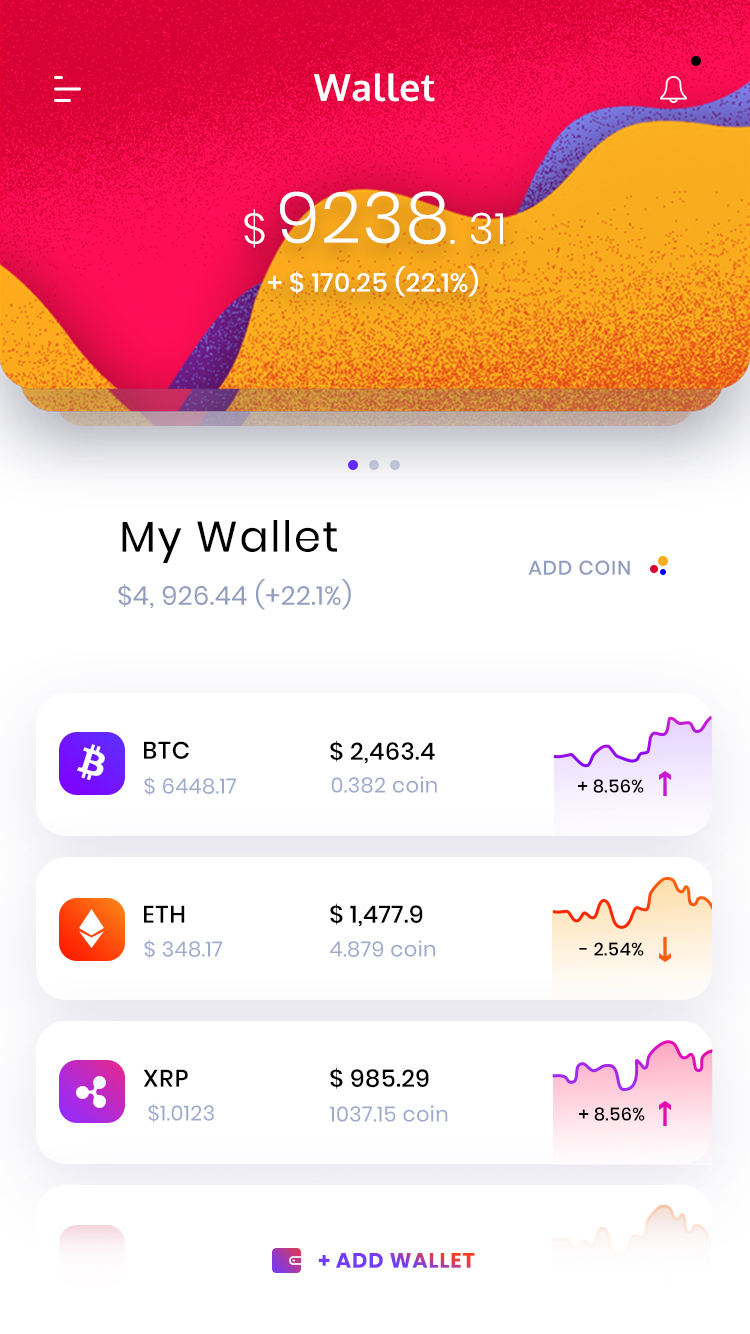Tap + ADD WALLET

coord(374,1260)
